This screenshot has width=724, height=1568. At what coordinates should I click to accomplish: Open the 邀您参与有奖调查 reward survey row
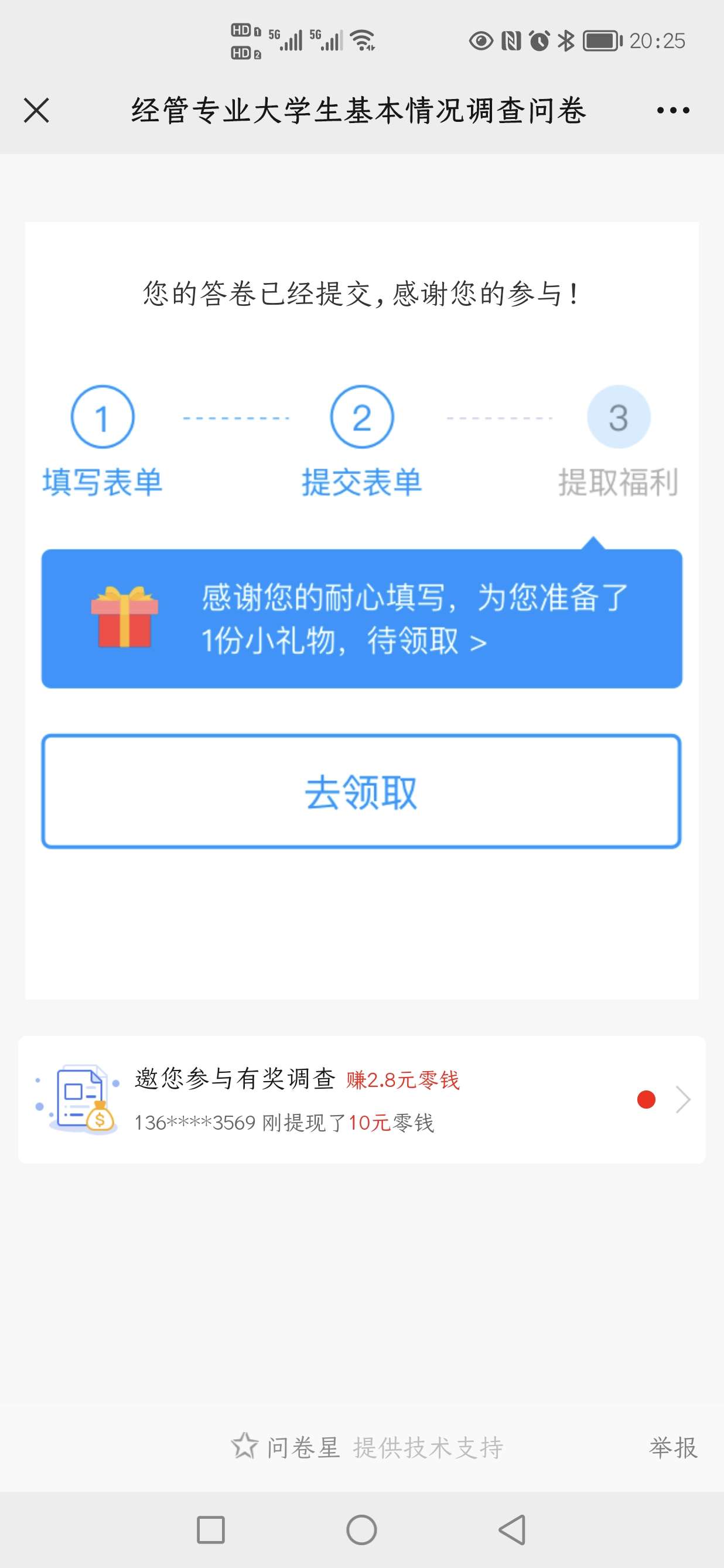coord(361,1100)
